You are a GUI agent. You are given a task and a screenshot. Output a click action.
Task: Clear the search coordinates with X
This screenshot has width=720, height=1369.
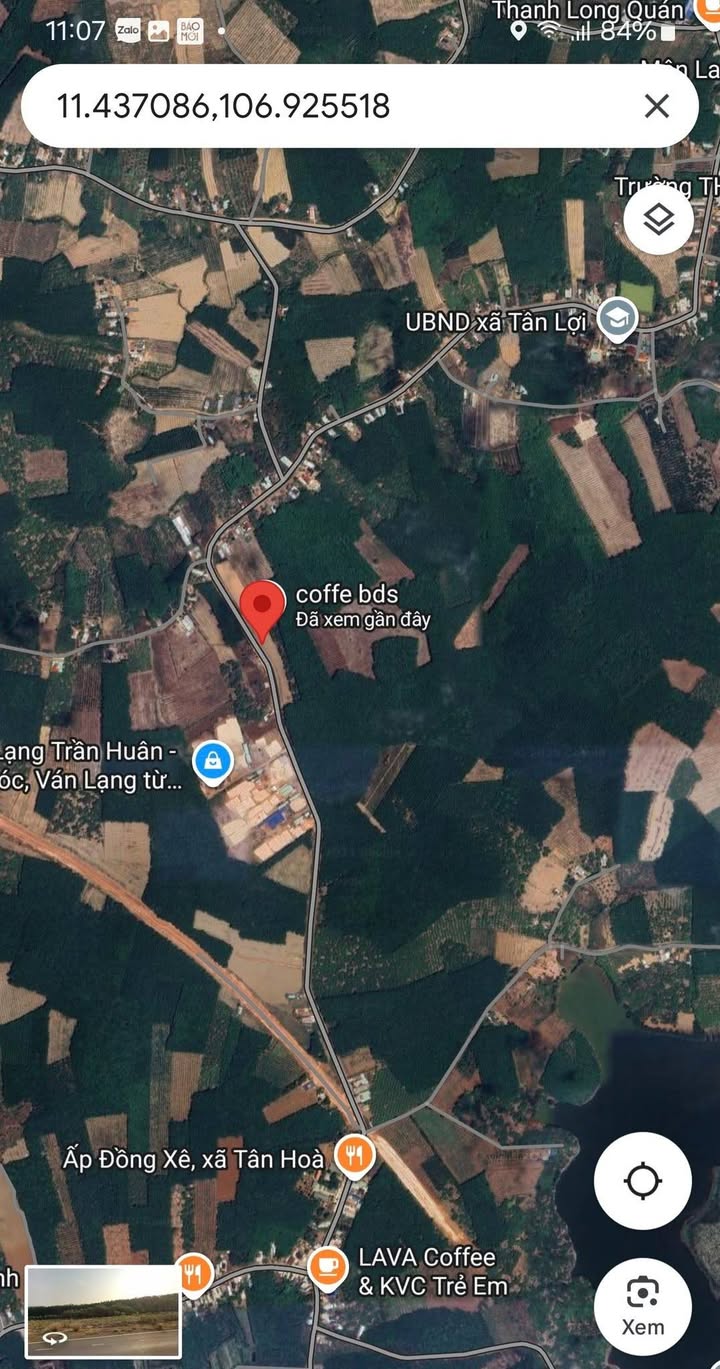[656, 106]
